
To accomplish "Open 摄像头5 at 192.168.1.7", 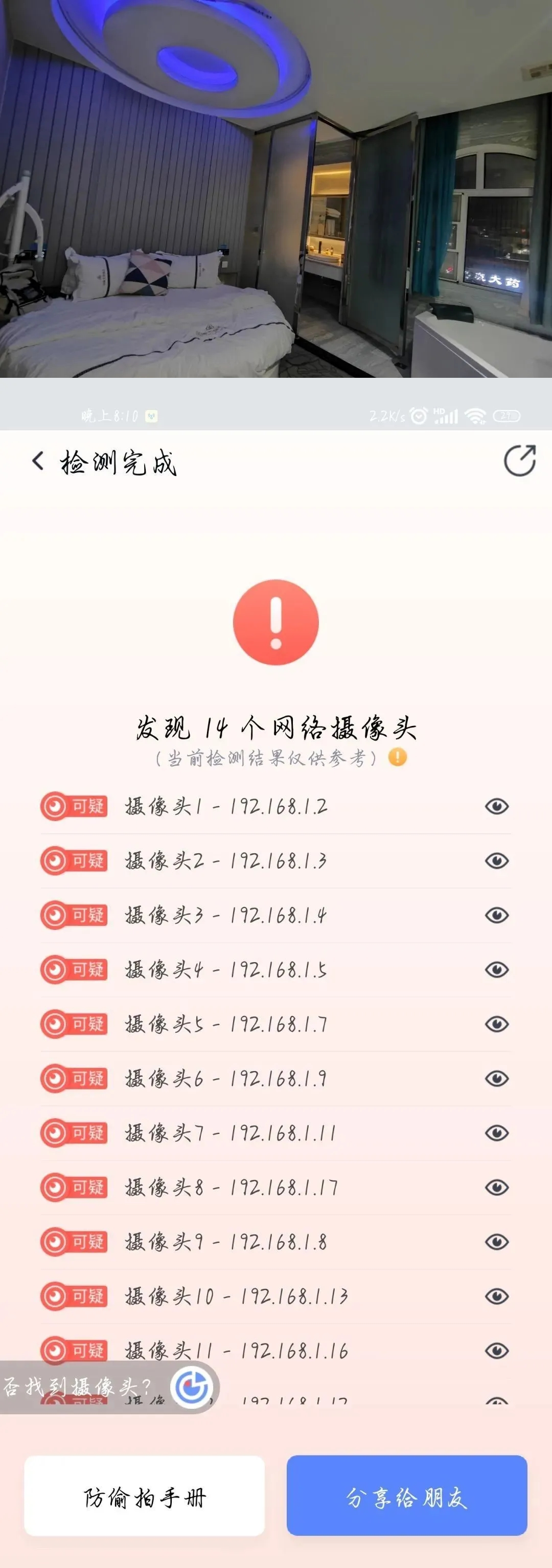I will [x=226, y=1025].
